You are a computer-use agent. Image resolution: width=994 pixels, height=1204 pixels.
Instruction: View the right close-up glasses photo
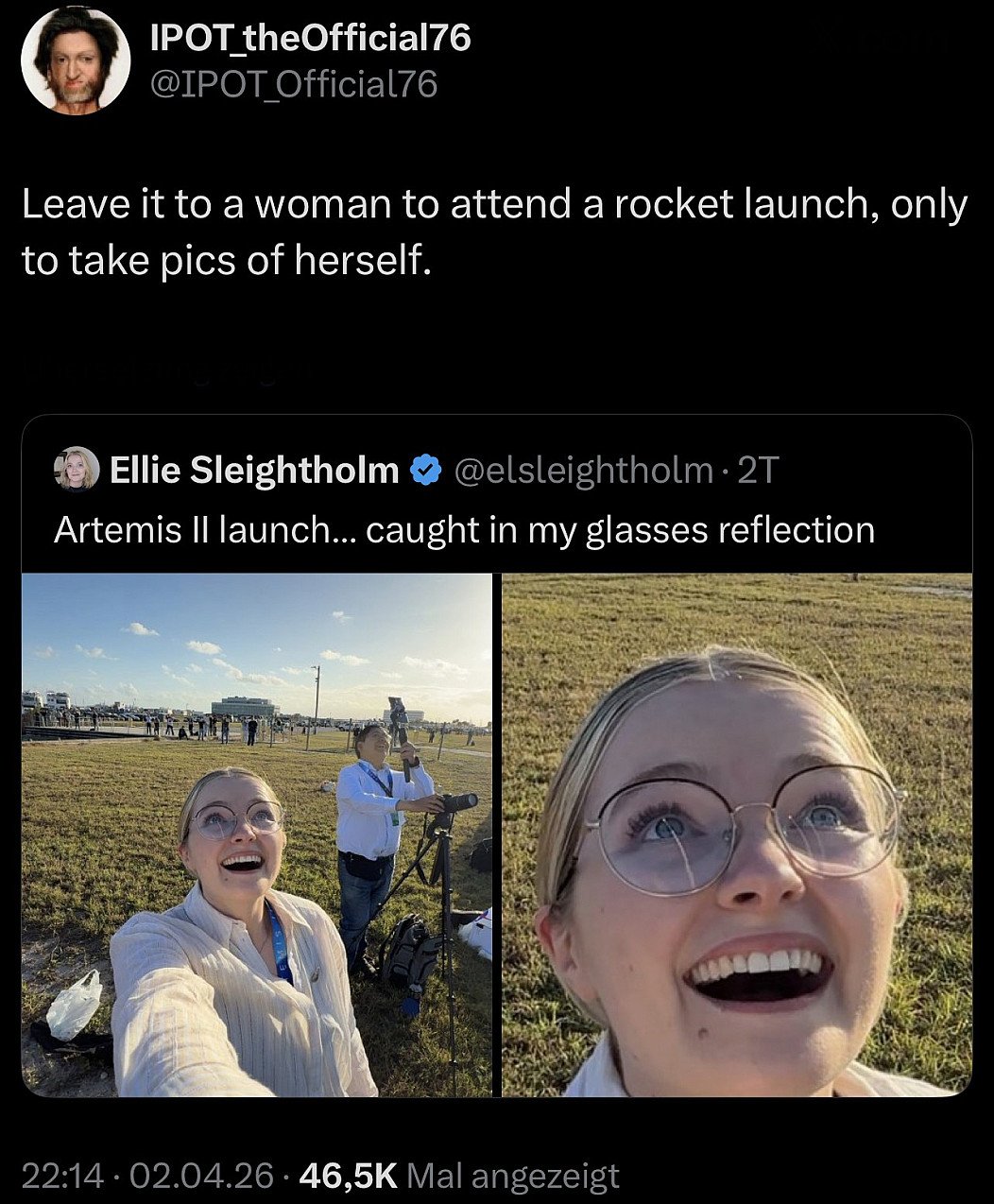(x=736, y=834)
